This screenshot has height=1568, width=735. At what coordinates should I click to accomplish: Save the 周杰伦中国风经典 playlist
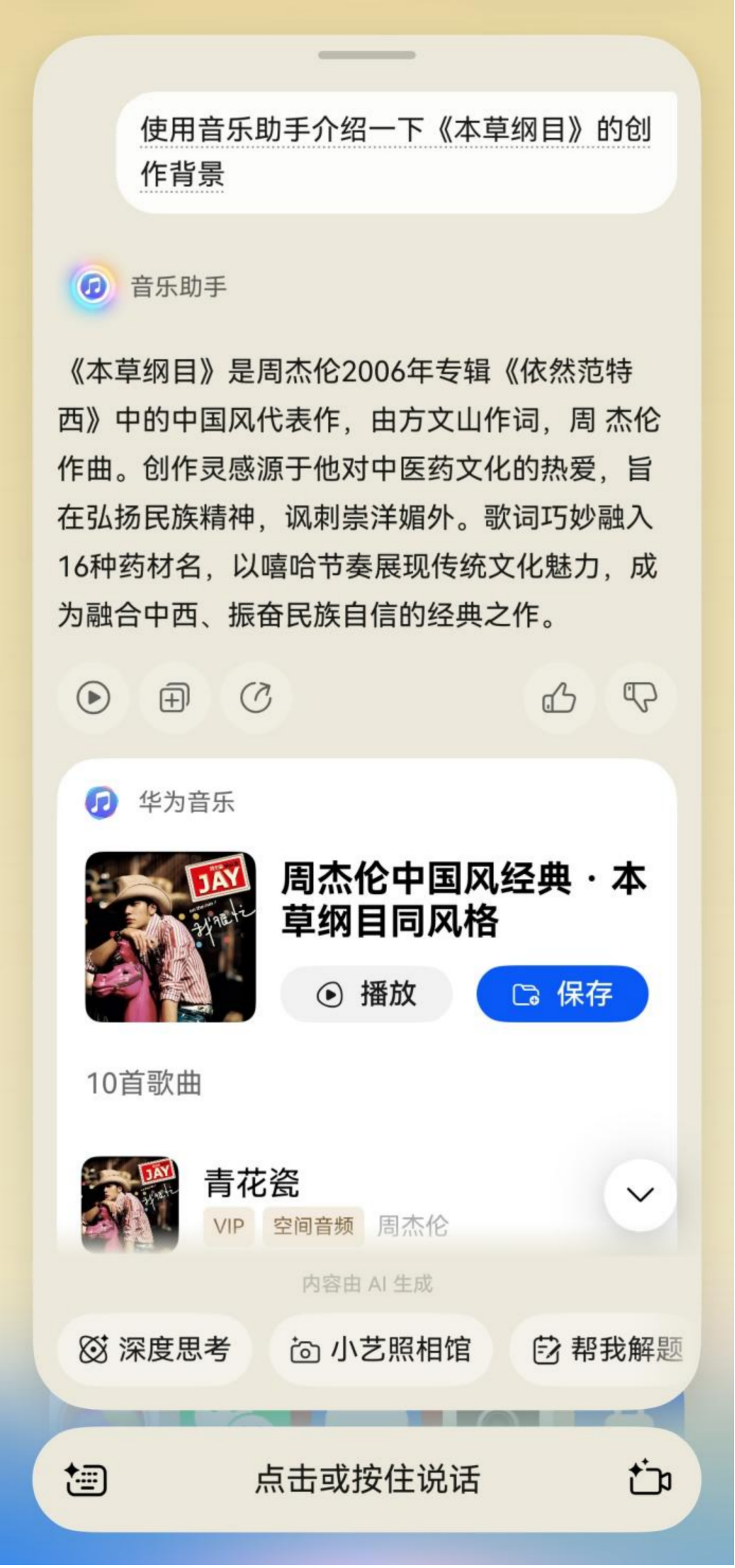point(563,993)
